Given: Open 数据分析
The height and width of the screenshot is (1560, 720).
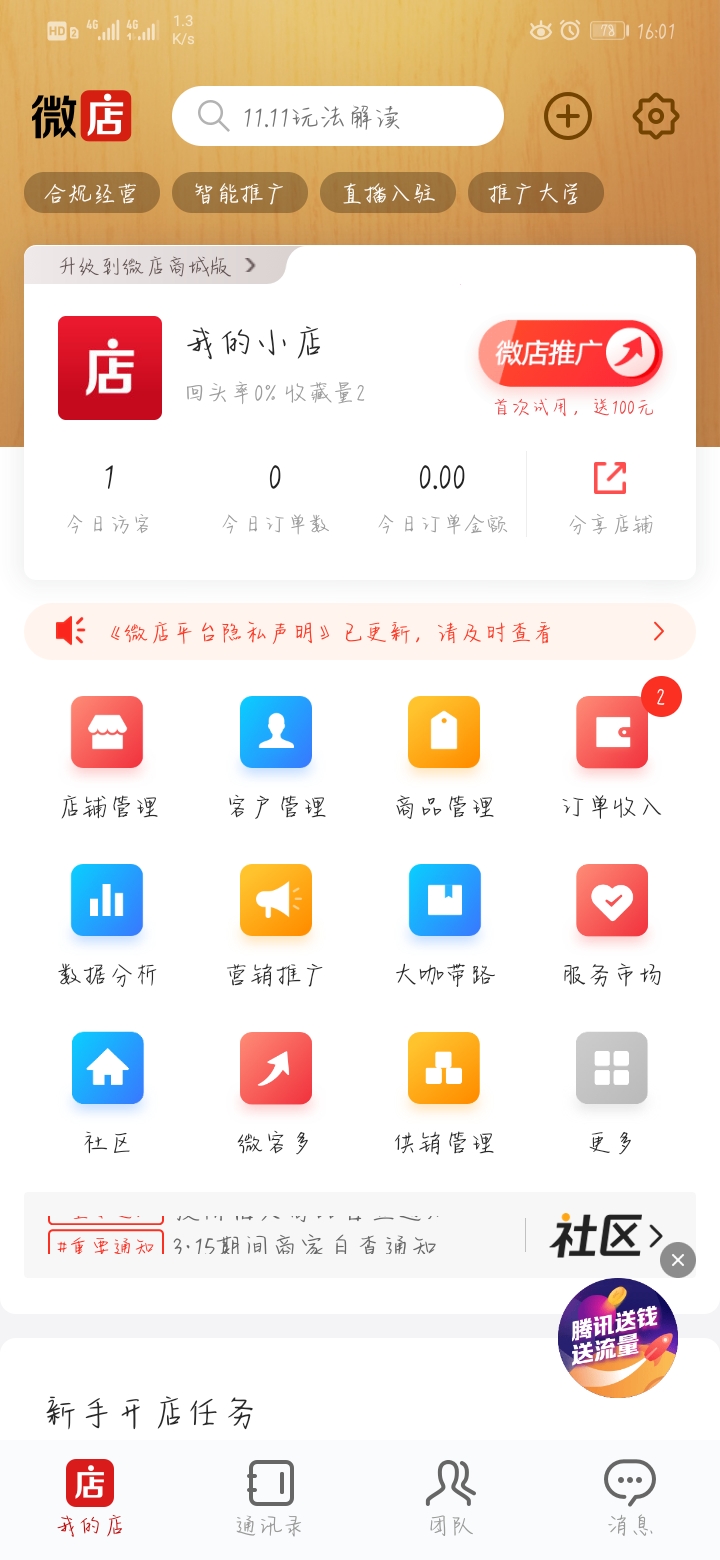Looking at the screenshot, I should pos(107,925).
